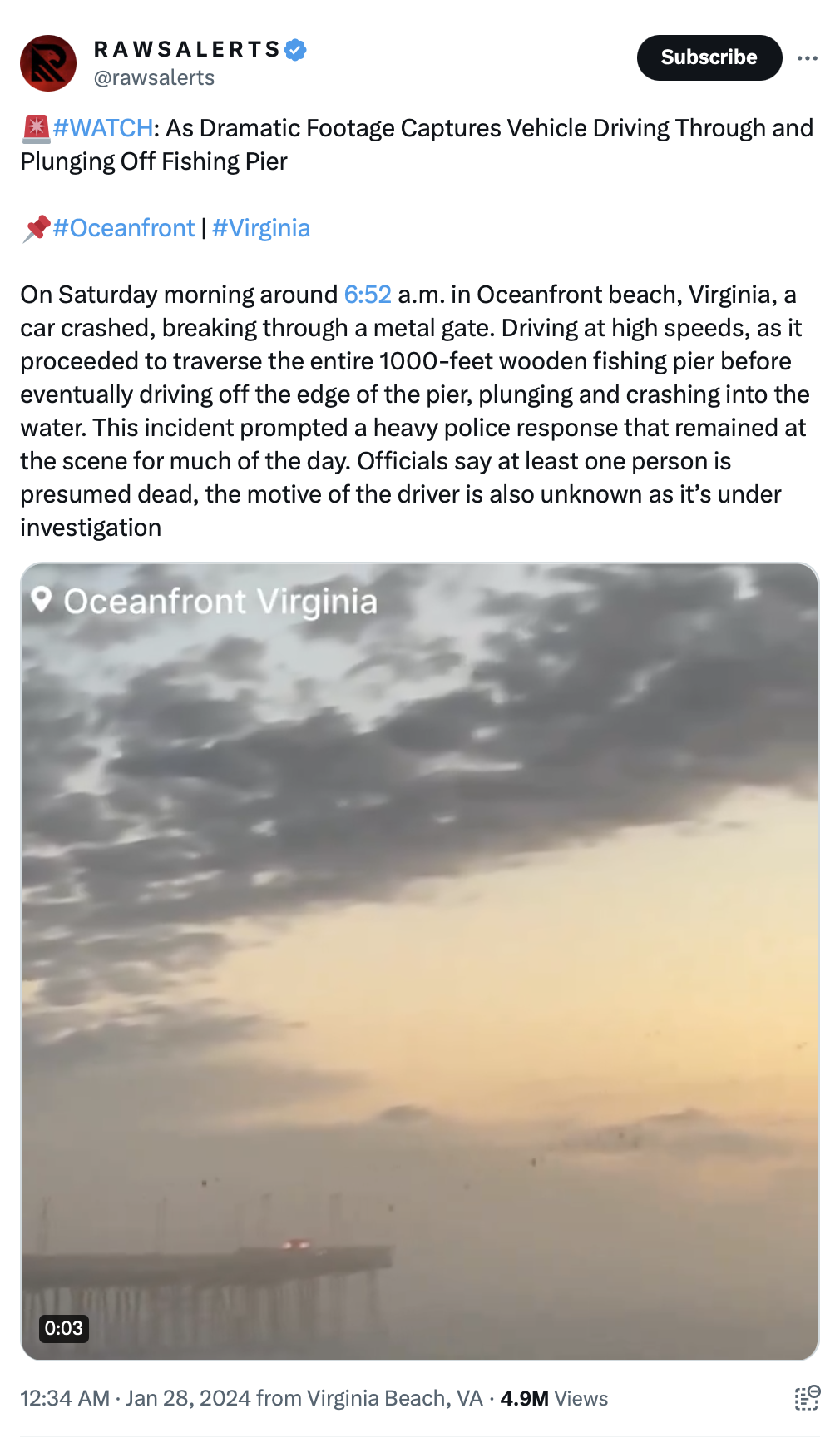Subscribe to RAWSALERTS
Image resolution: width=840 pixels, height=1438 pixels.
(x=709, y=57)
